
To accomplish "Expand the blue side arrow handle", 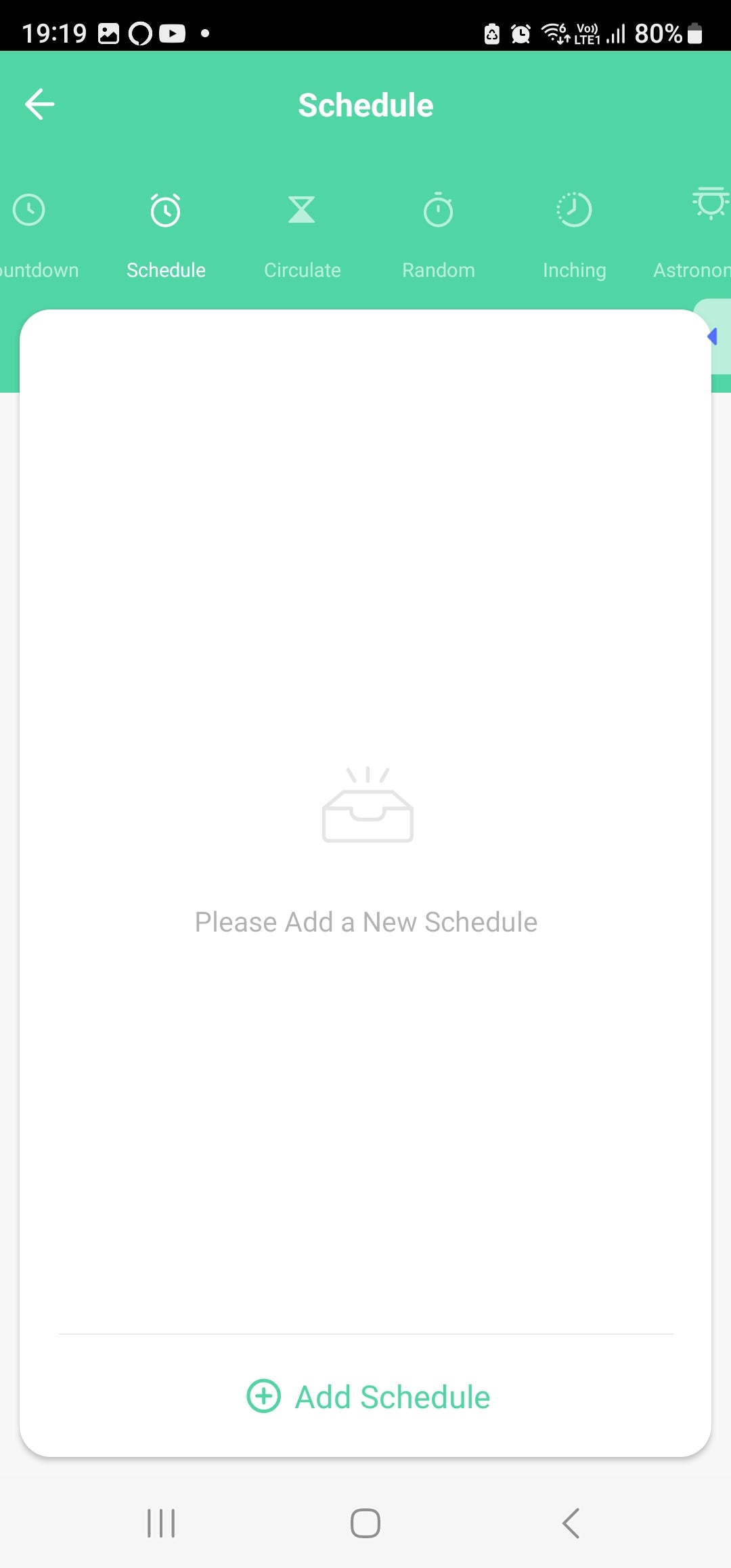I will [x=713, y=336].
